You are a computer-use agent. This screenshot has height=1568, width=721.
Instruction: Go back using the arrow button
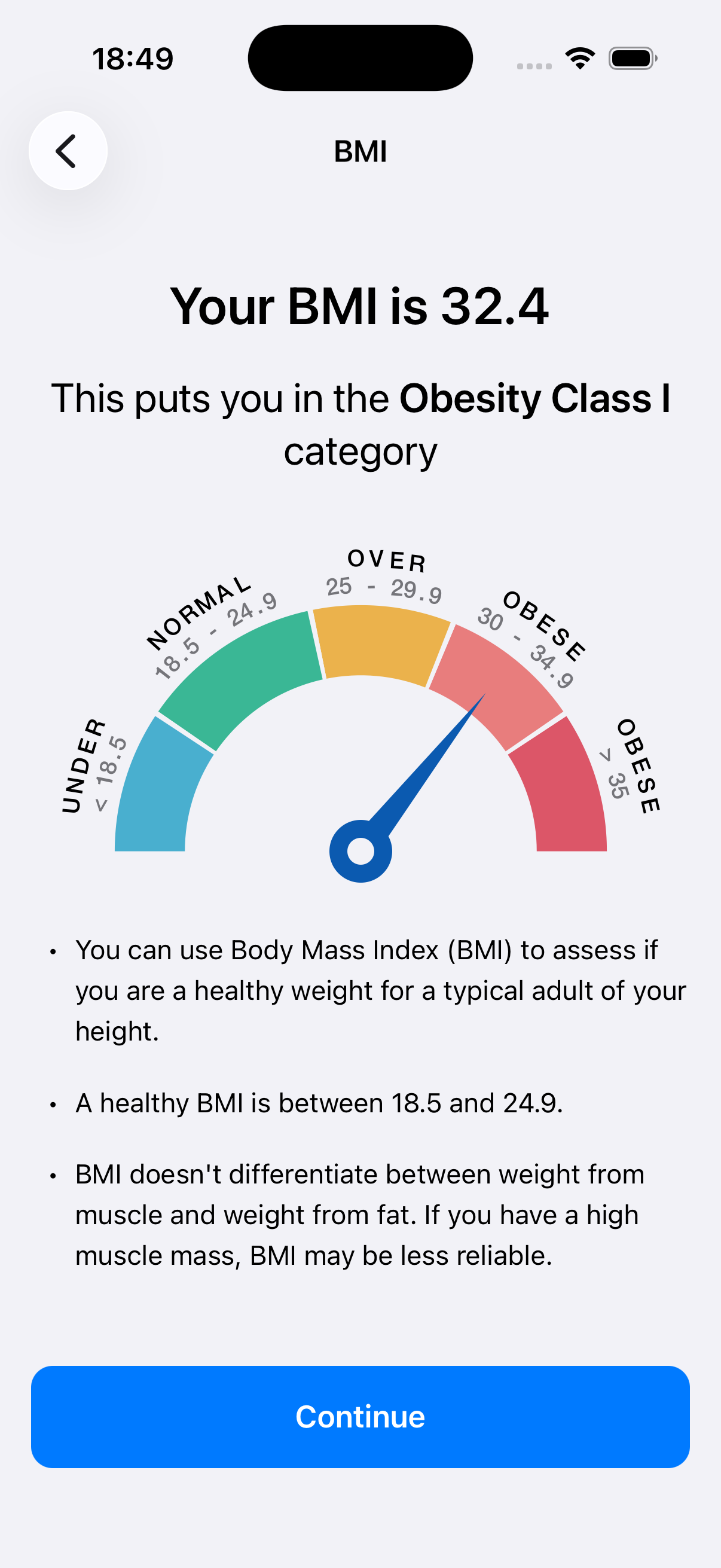click(68, 150)
